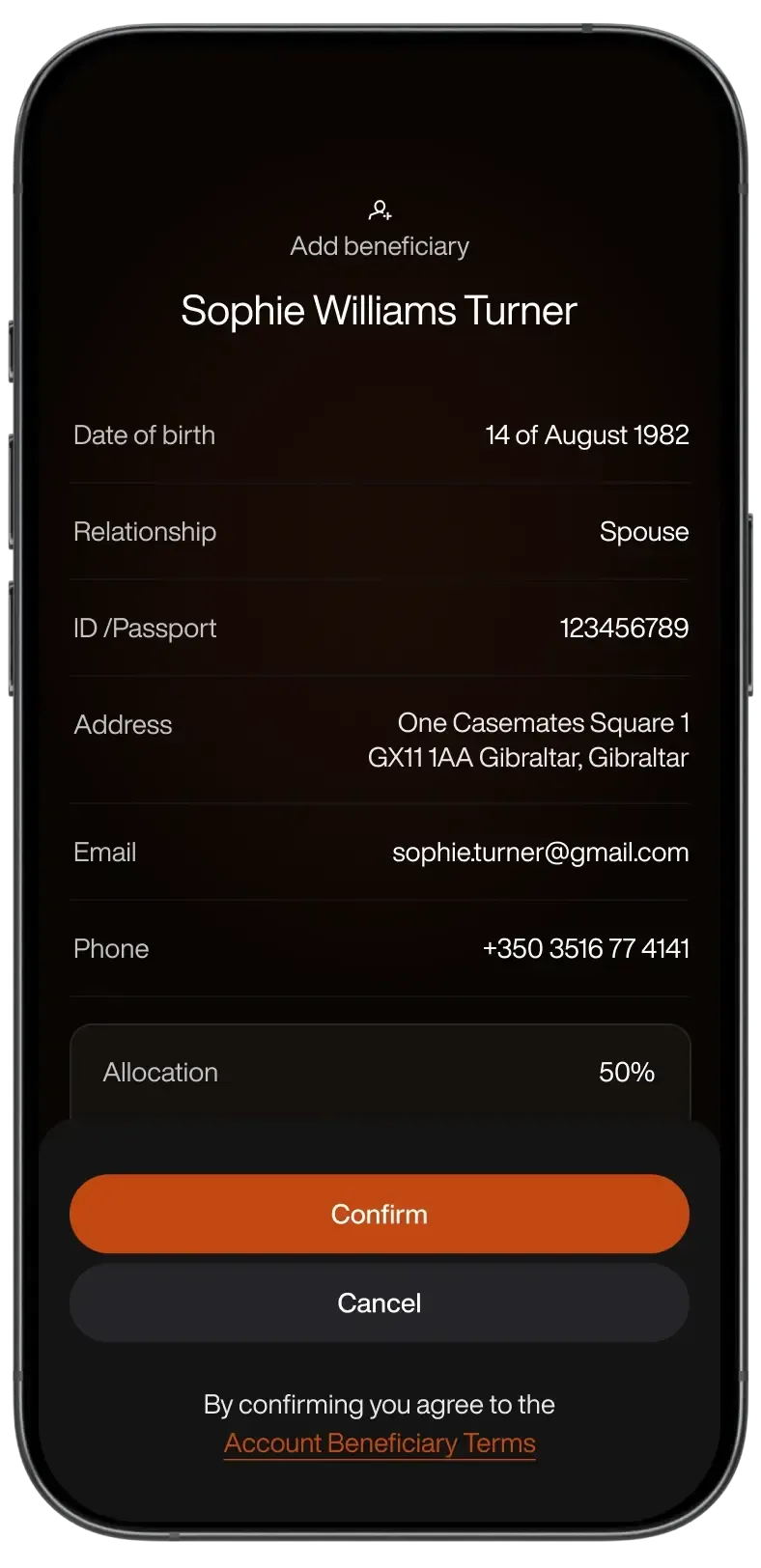Open the Account Beneficiary Terms link
761x1568 pixels.
380,1442
